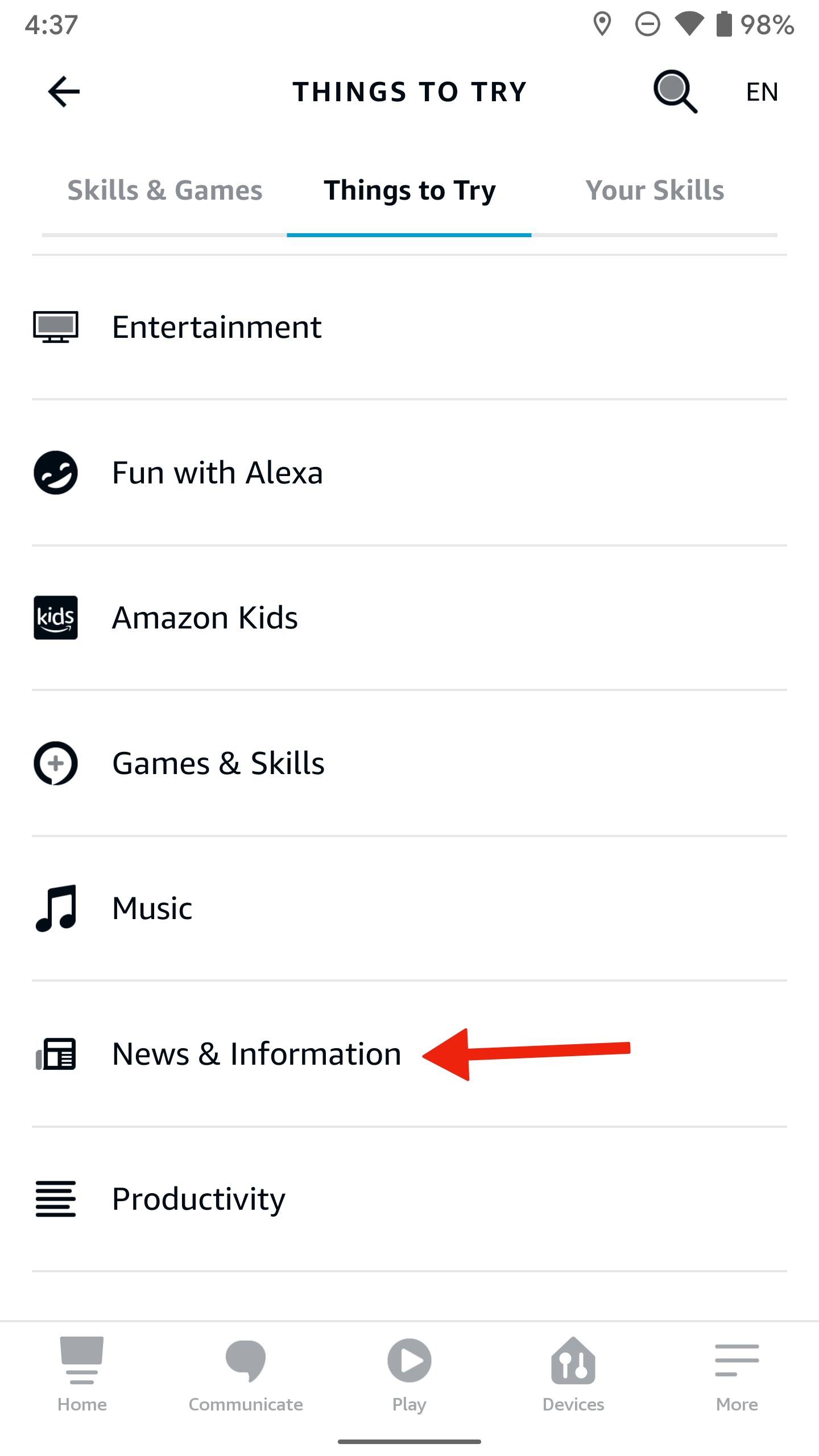Open the Entertainment category
The width and height of the screenshot is (819, 1456).
pos(216,327)
